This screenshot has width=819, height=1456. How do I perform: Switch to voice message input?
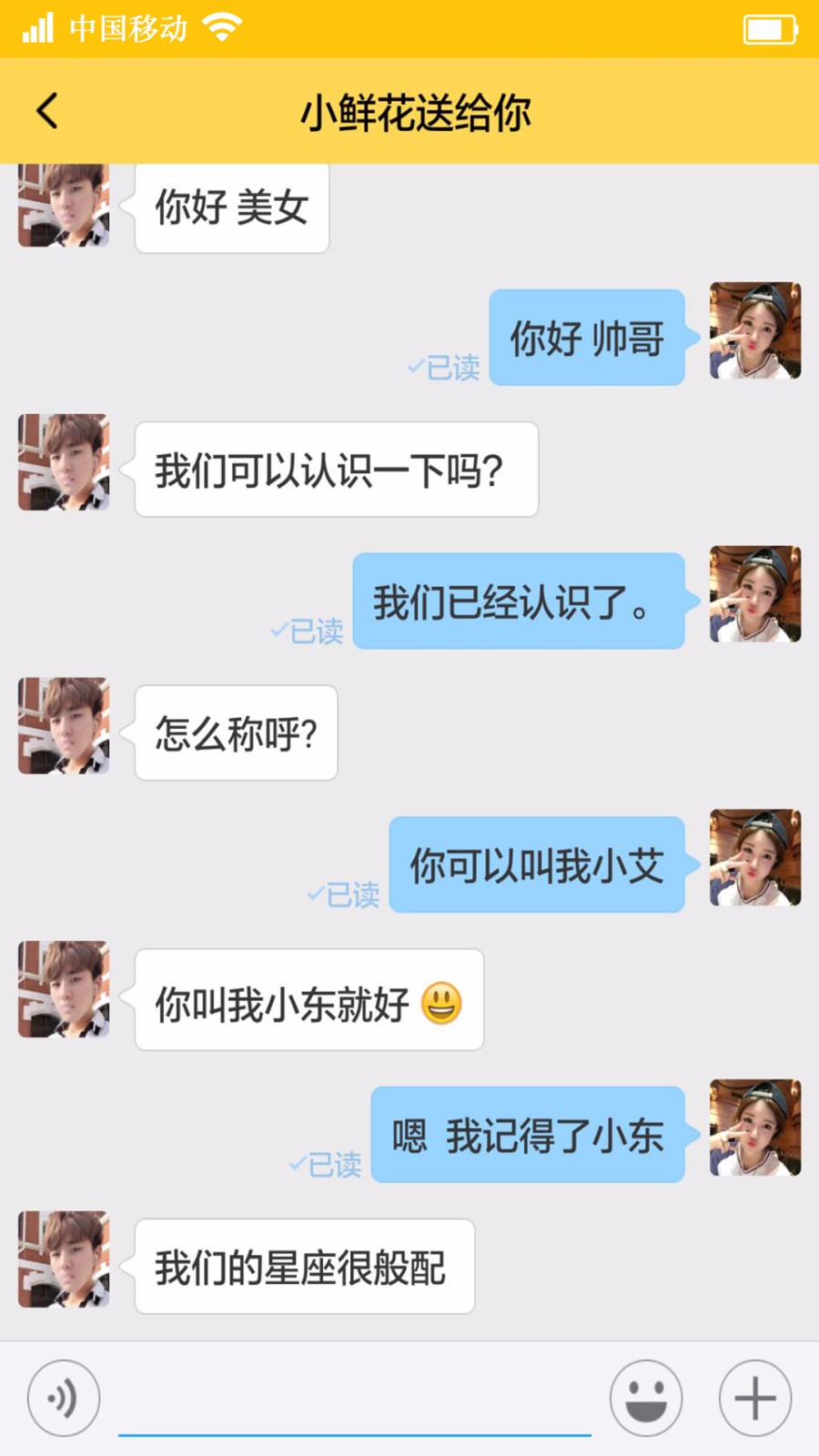63,1398
